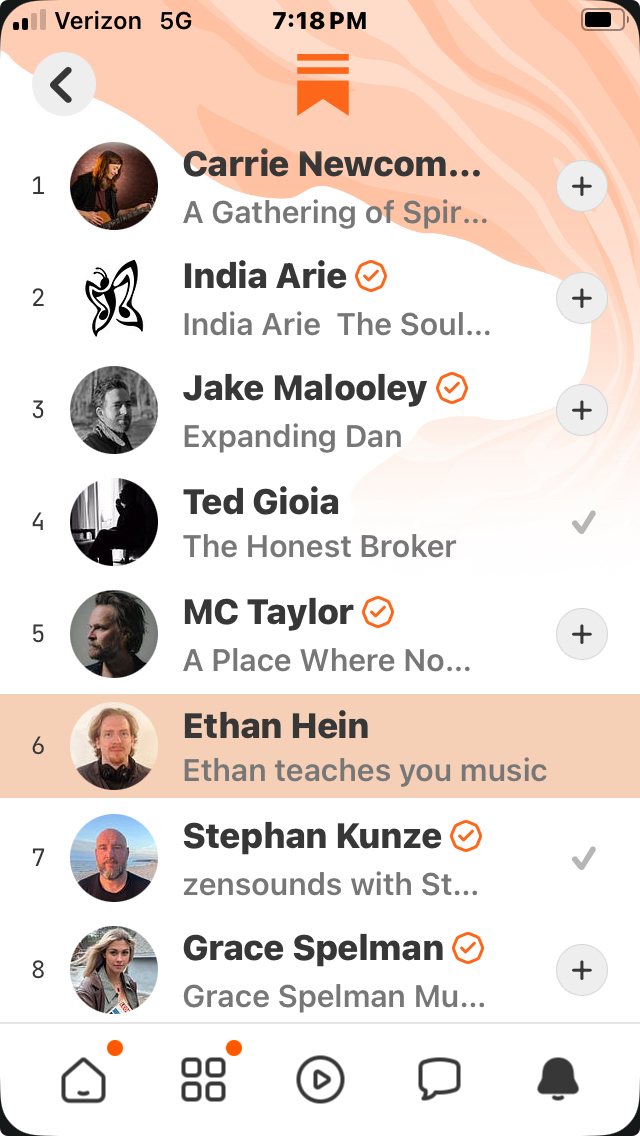The image size is (640, 1136).
Task: Switch to the play media tab
Action: tap(320, 1080)
